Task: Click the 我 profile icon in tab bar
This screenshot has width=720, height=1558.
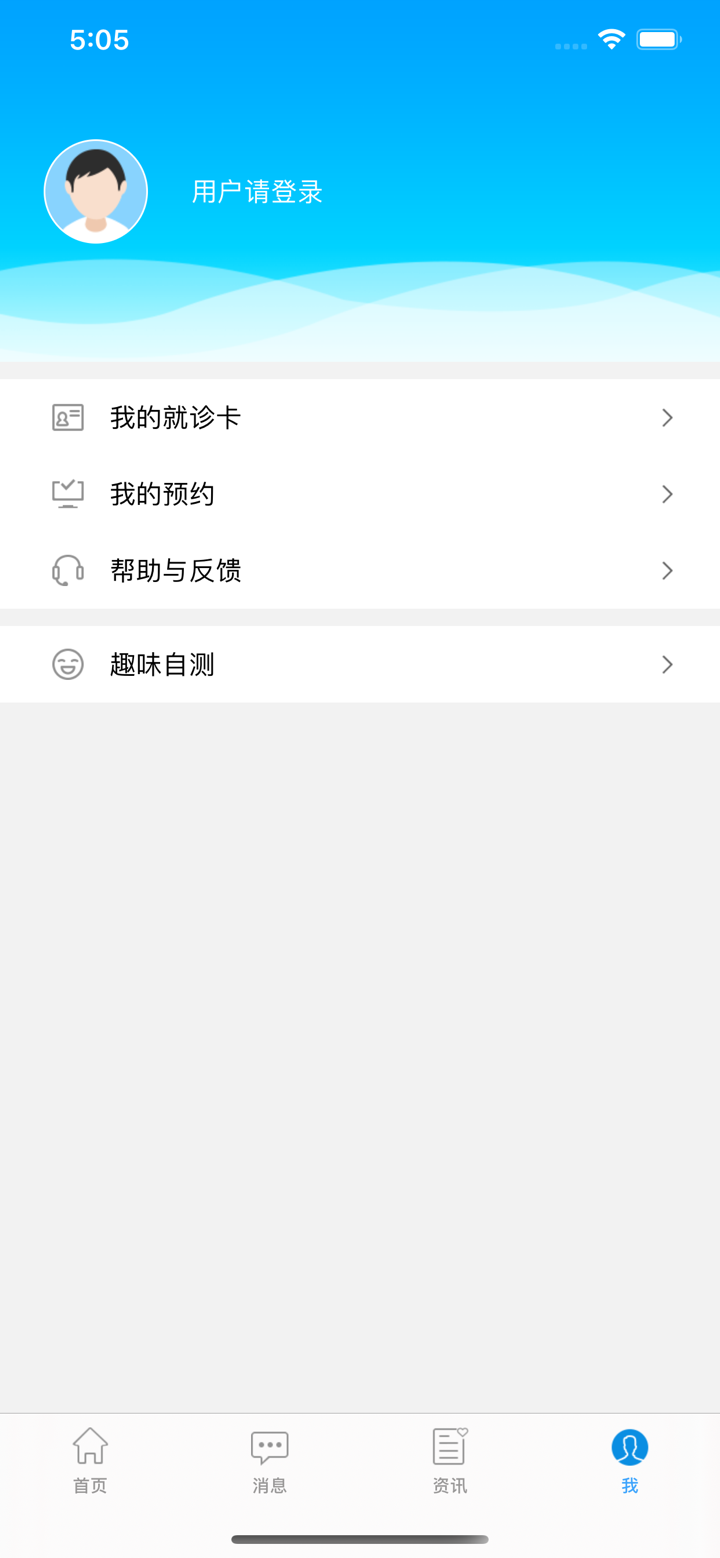Action: pos(629,1445)
